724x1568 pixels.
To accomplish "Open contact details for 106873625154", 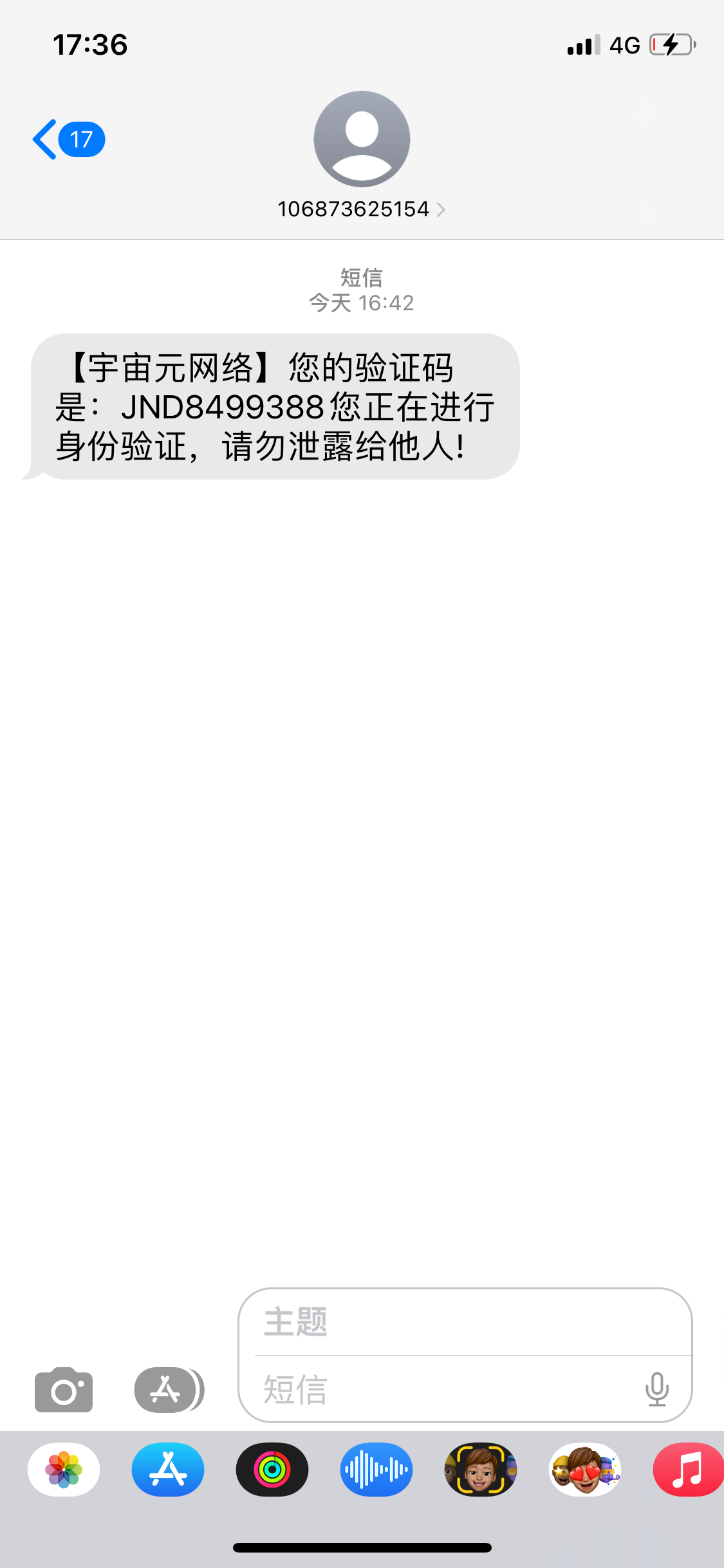I will click(361, 209).
